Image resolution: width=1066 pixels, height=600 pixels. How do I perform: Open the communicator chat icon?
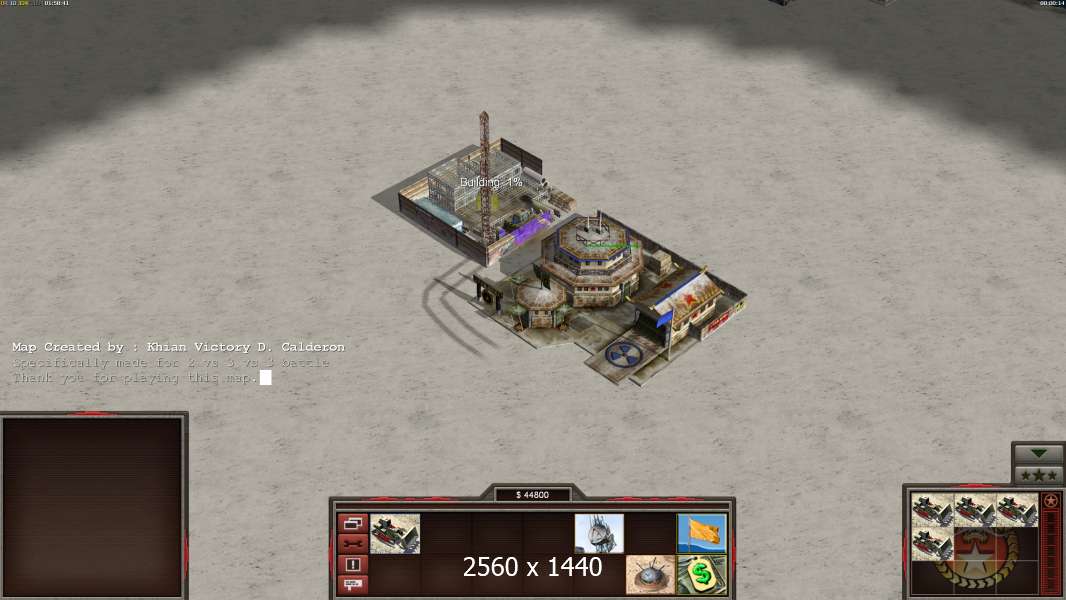353,584
